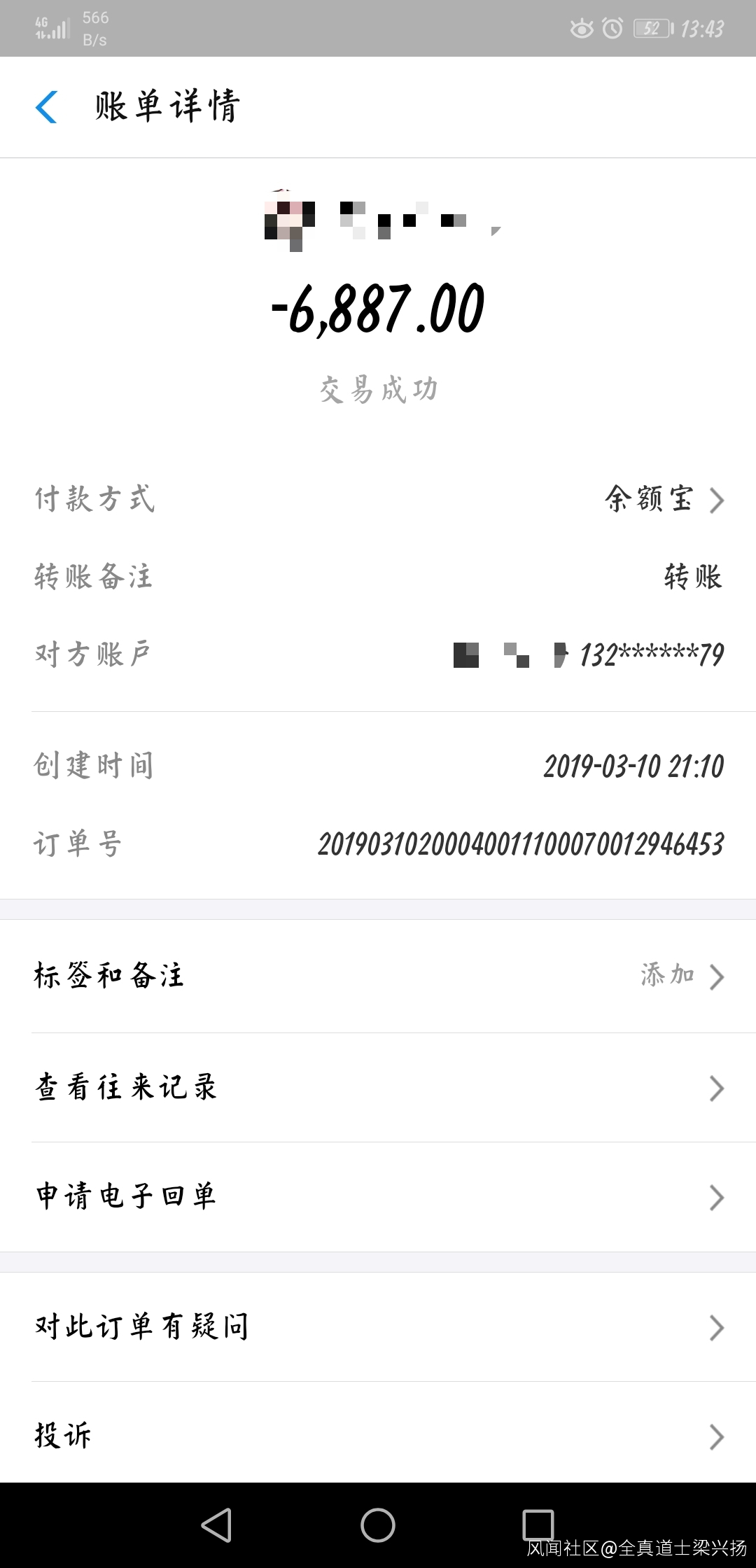Select 申请电子回单
Screen dimensions: 756x1568
tap(378, 1197)
